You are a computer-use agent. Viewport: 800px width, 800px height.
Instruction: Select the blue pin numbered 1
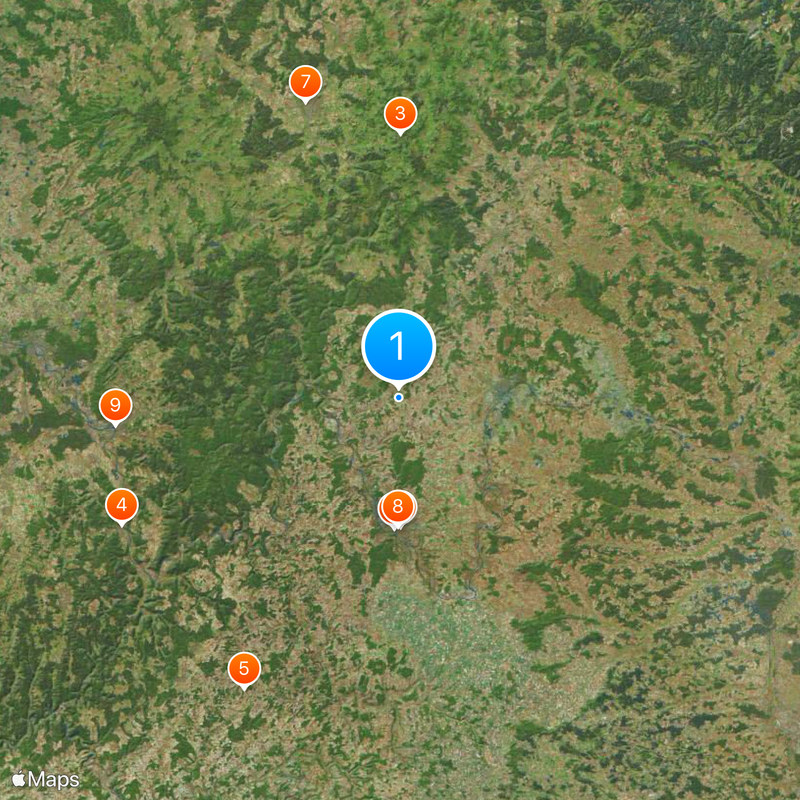coord(398,347)
